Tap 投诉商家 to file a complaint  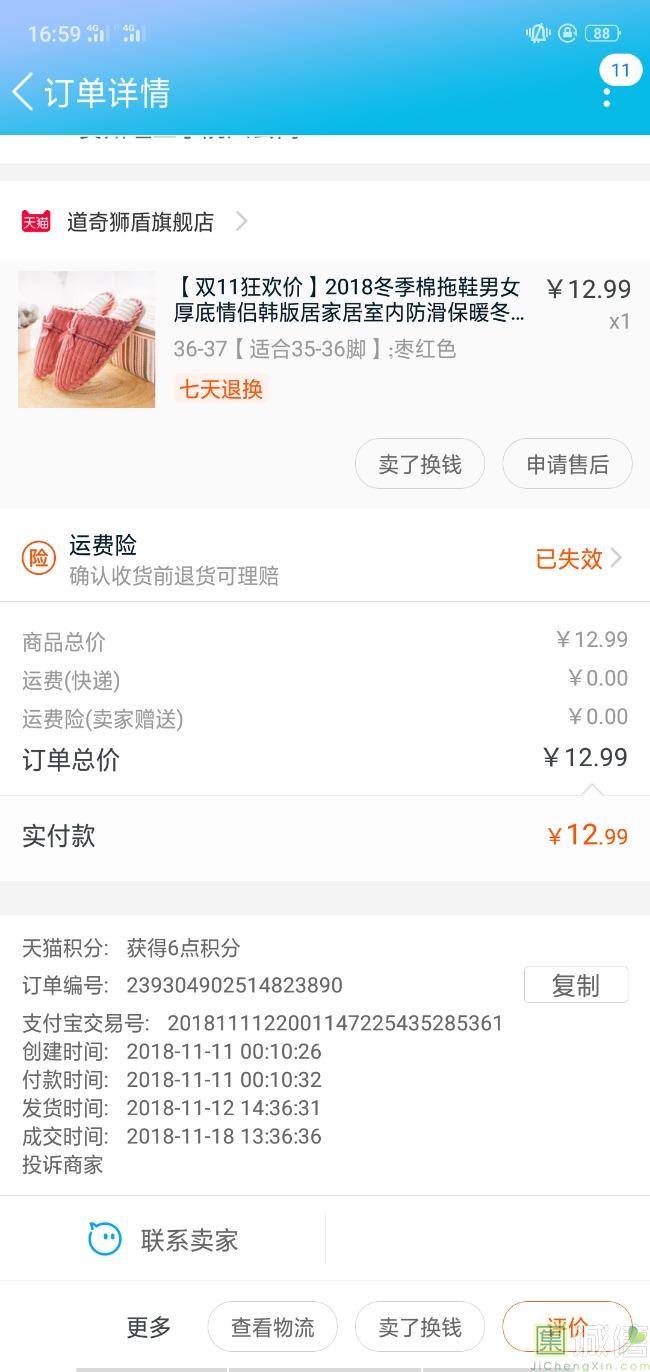63,1164
